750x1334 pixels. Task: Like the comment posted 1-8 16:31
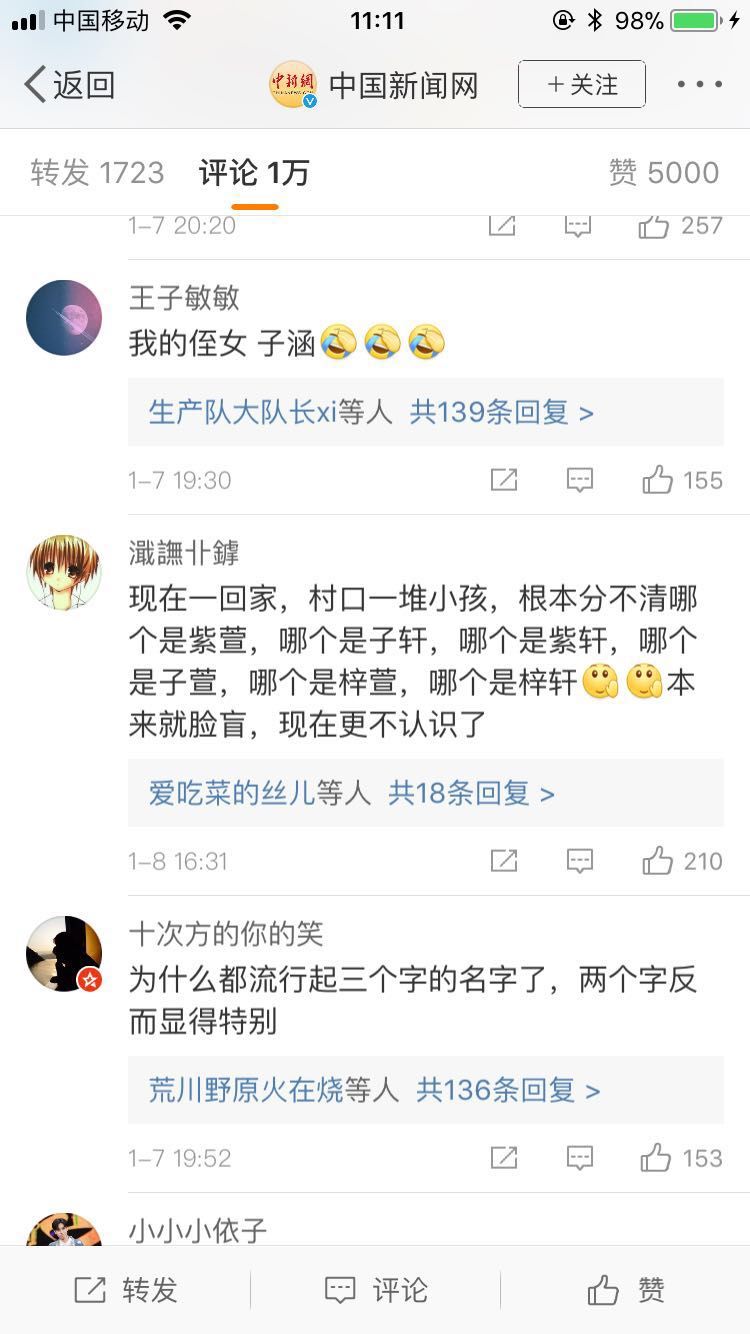pos(682,861)
